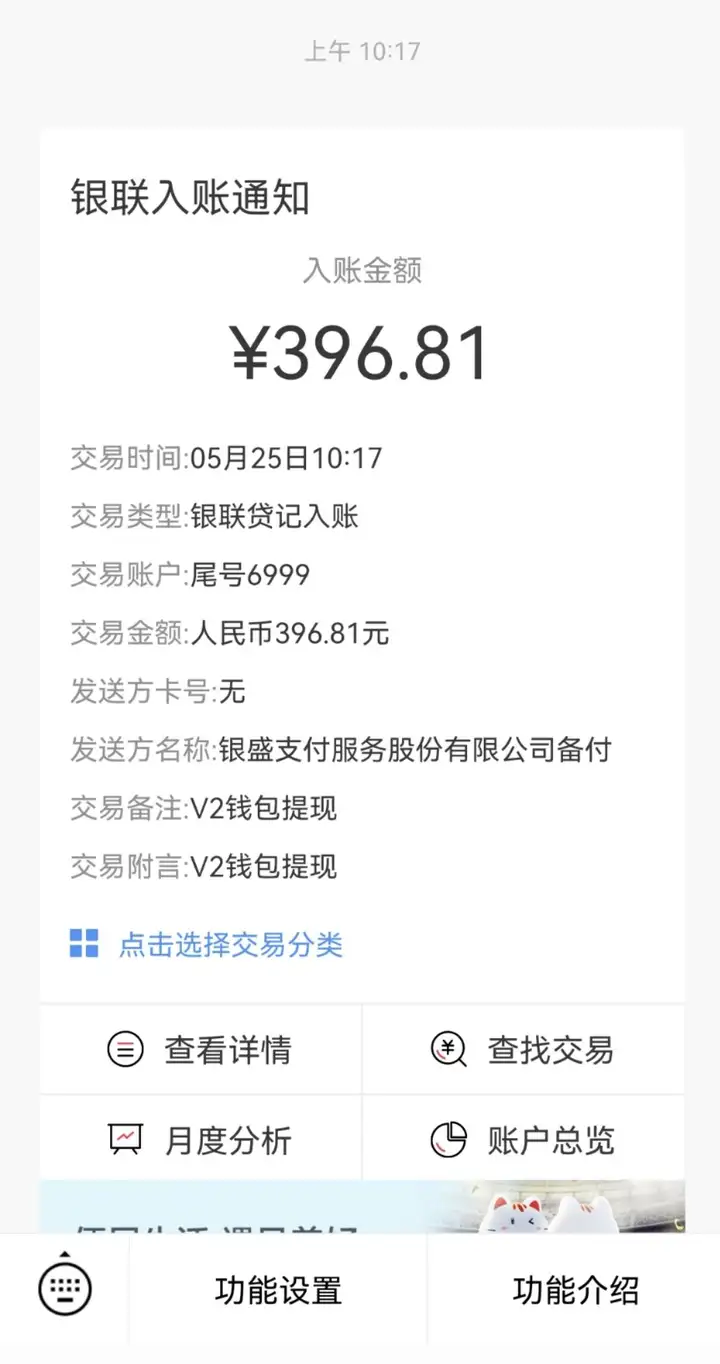Viewport: 720px width, 1364px height.
Task: Open 月度分析 monthly analysis
Action: 200,1140
